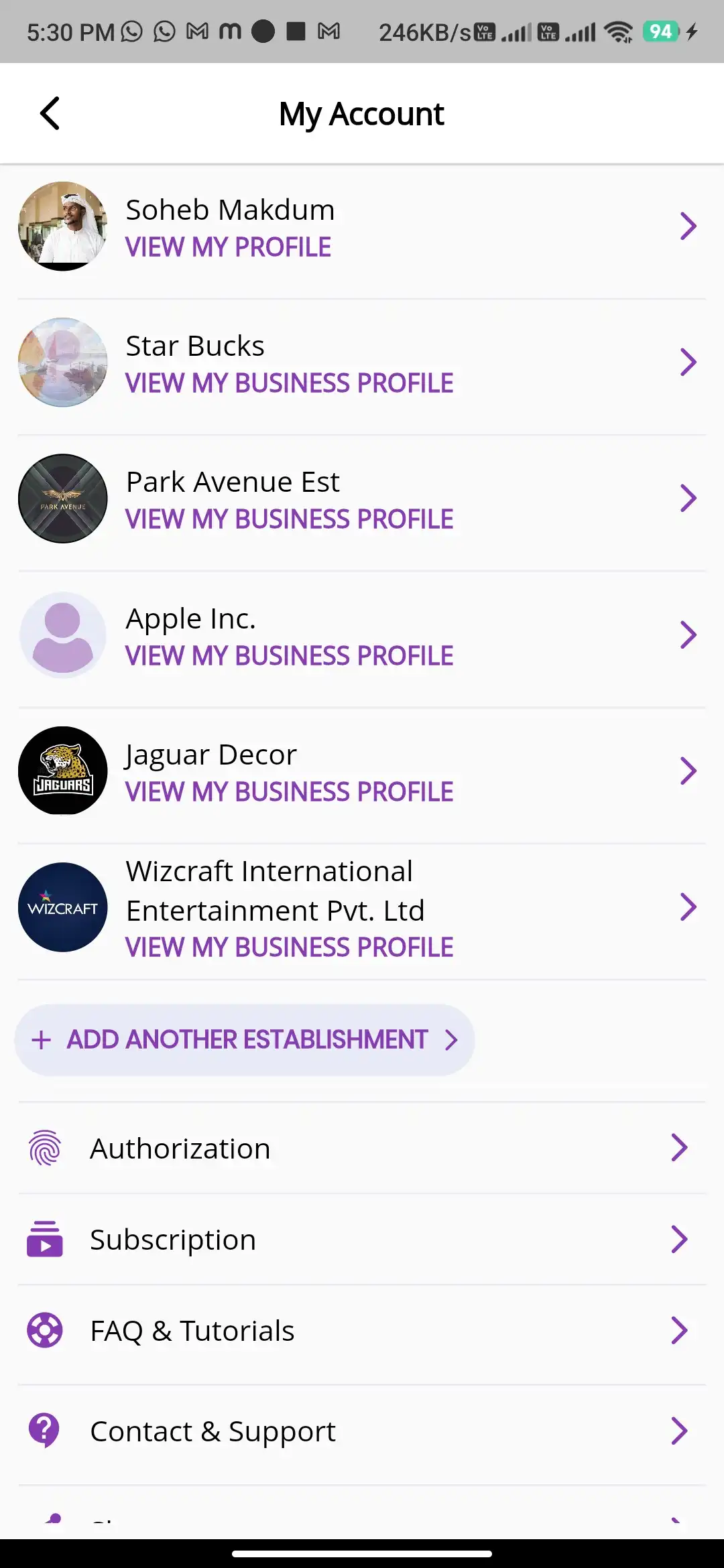Screen dimensions: 724x1568
Task: Open VIEW MY BUSINESS PROFILE for Apple Inc.
Action: point(290,655)
